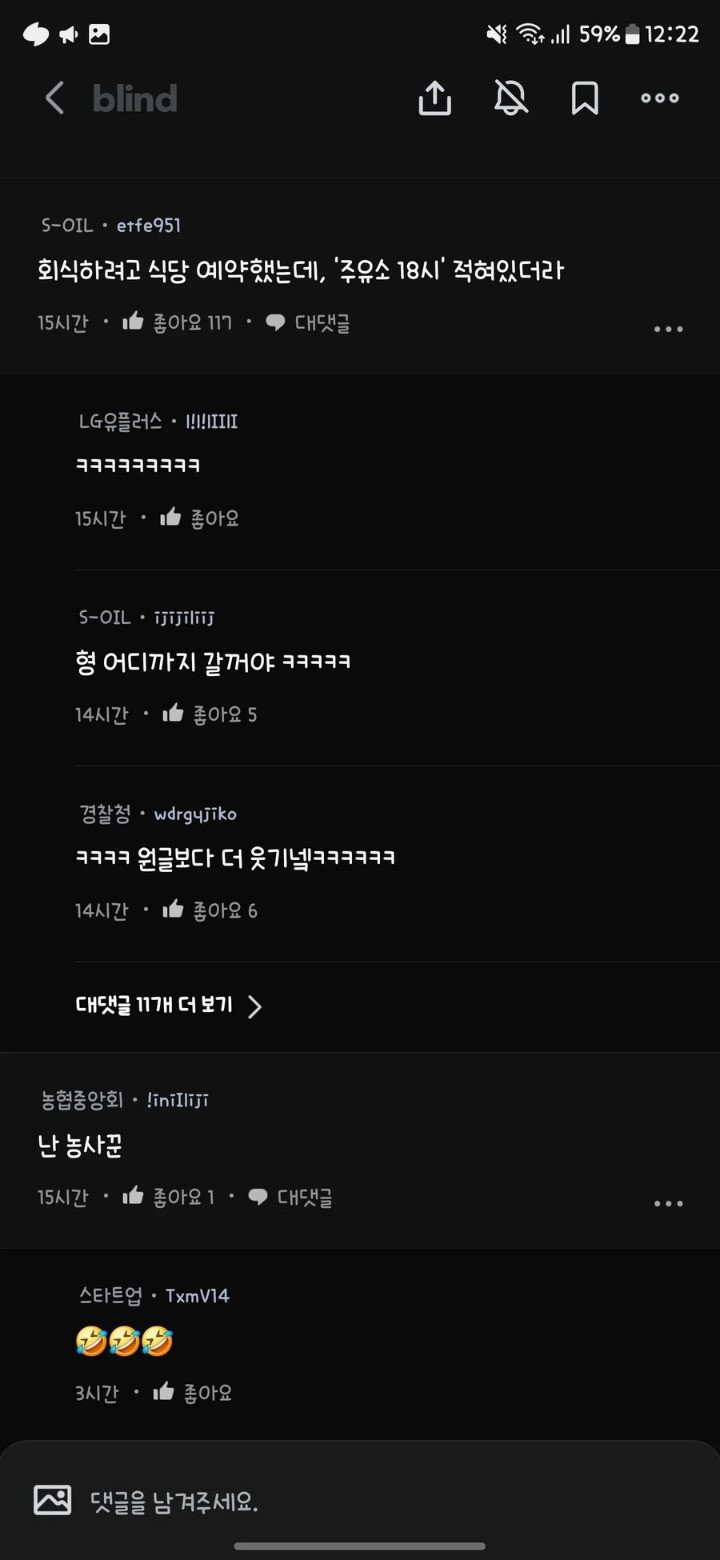Screen dimensions: 720x1560
Task: Open the top bar overflow menu
Action: click(x=660, y=98)
